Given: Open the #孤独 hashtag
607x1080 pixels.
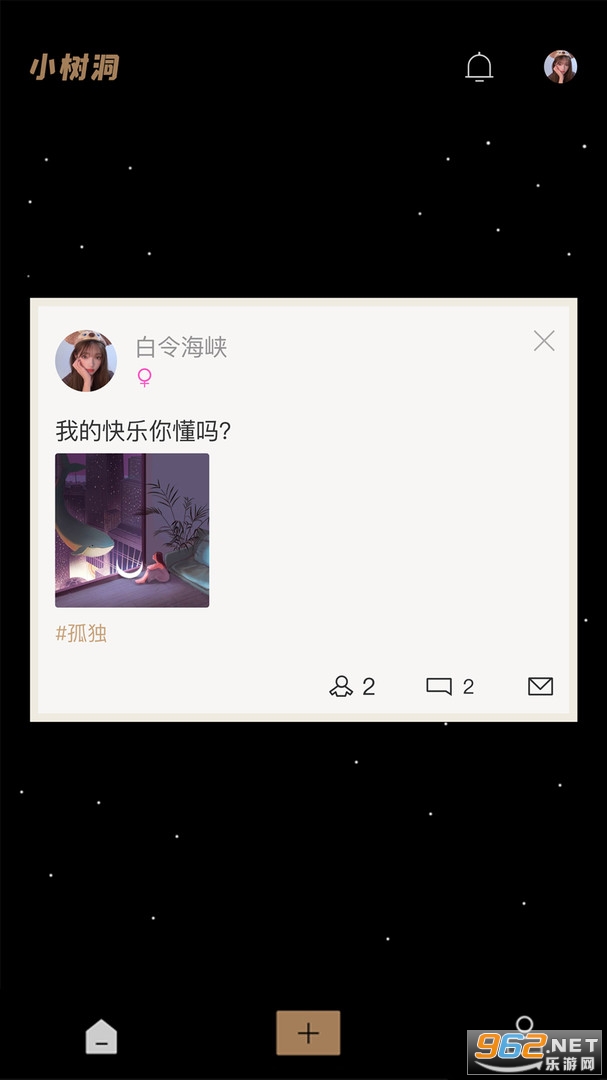Looking at the screenshot, I should pyautogui.click(x=81, y=633).
